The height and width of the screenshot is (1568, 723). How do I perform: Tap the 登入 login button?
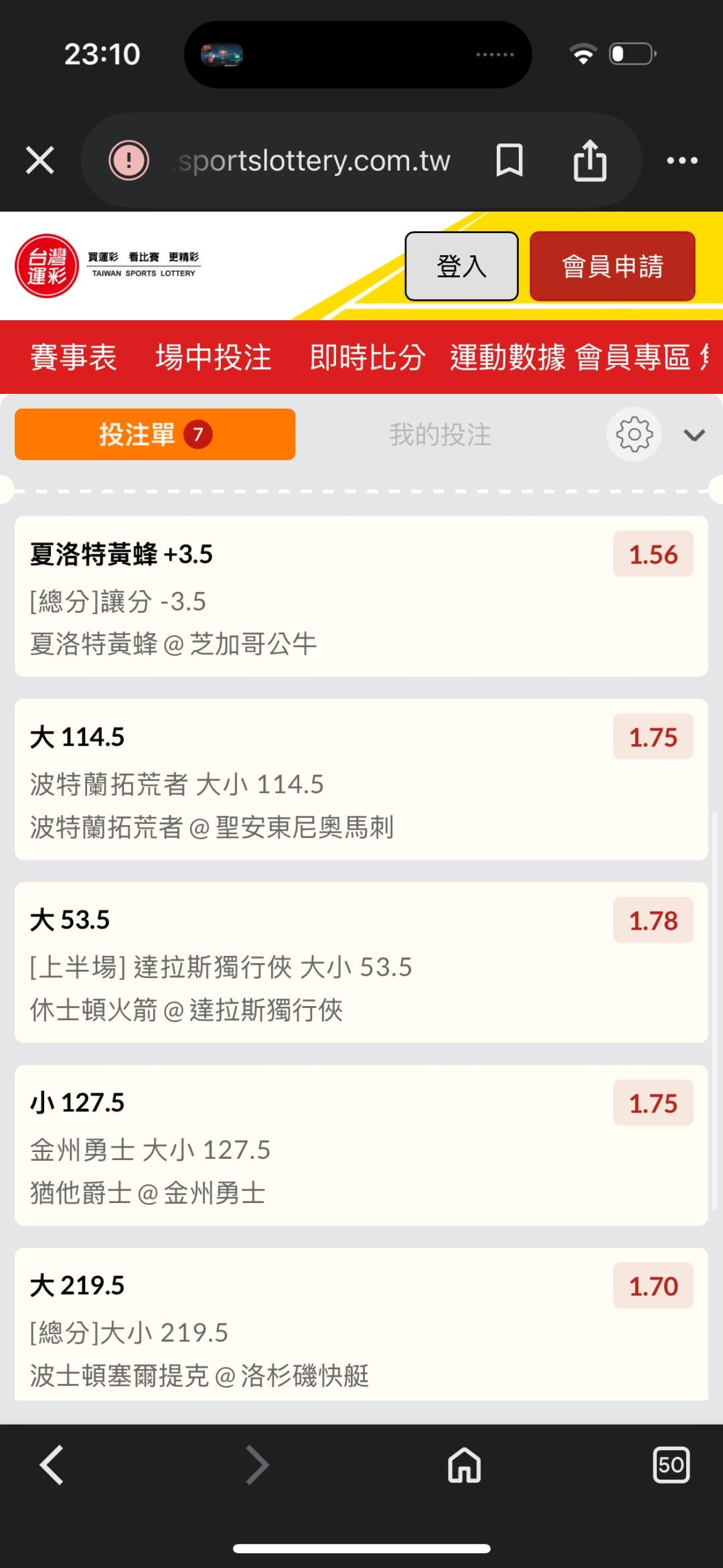coord(461,266)
